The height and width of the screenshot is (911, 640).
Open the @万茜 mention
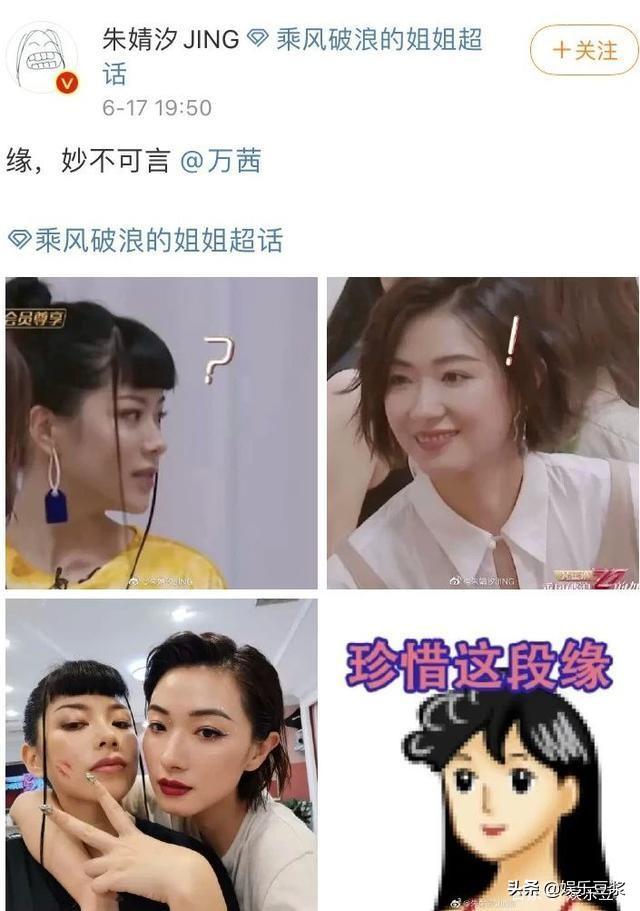221,161
